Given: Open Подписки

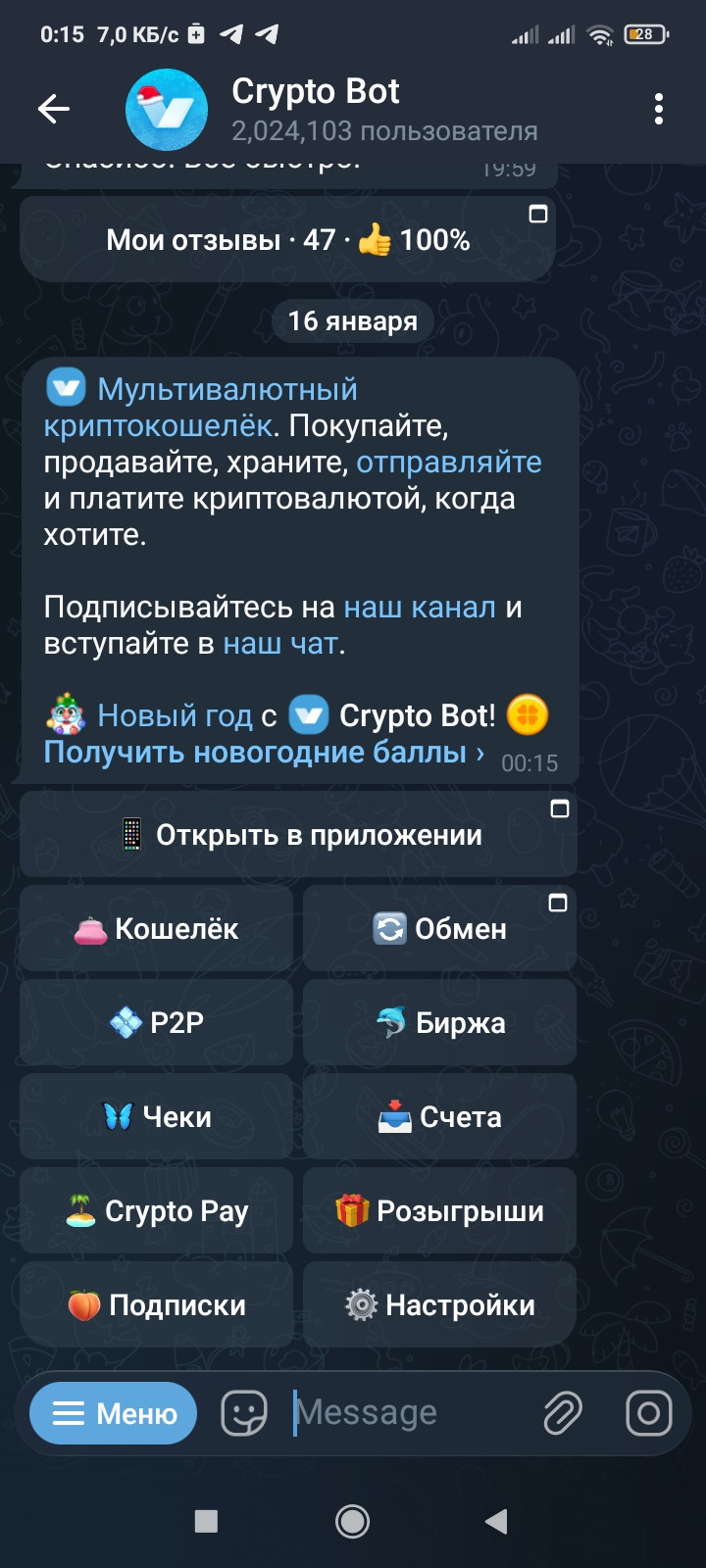Looking at the screenshot, I should pyautogui.click(x=157, y=1305).
